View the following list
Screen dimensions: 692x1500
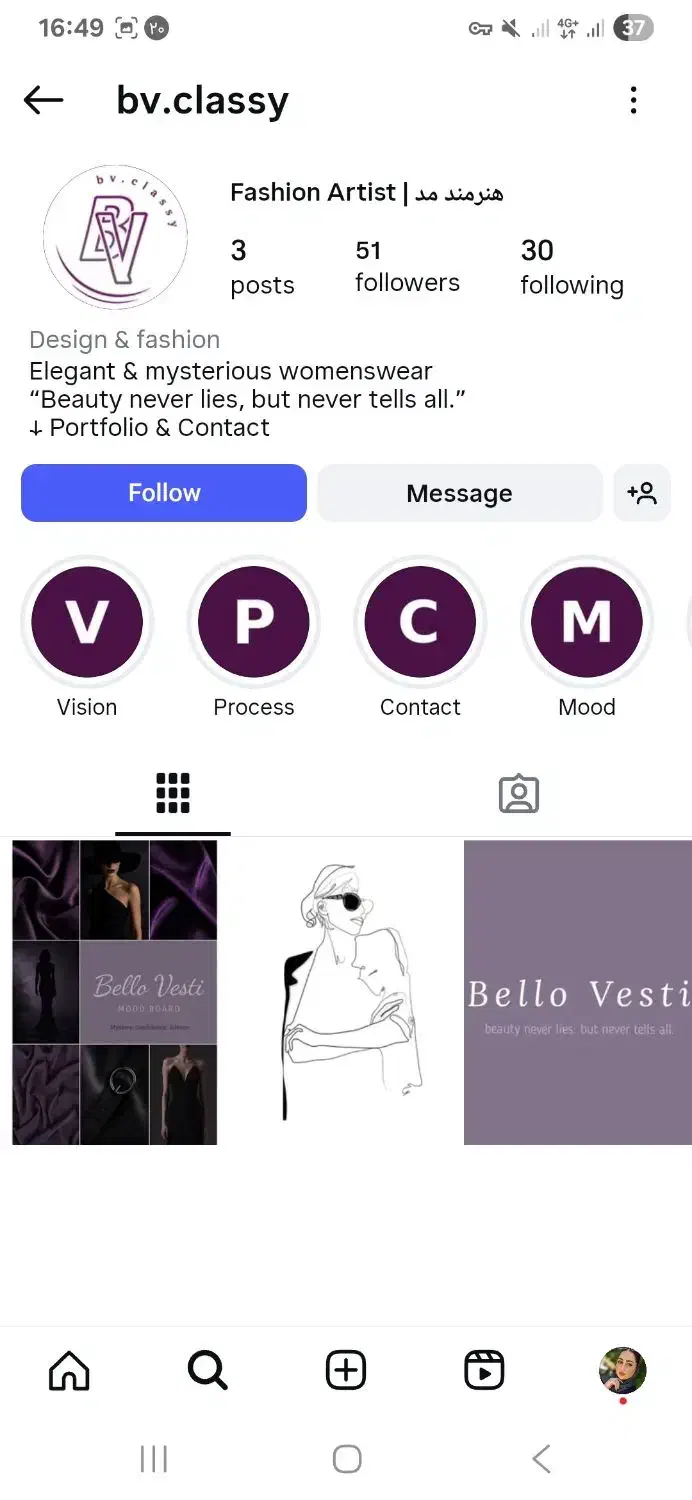(x=571, y=267)
